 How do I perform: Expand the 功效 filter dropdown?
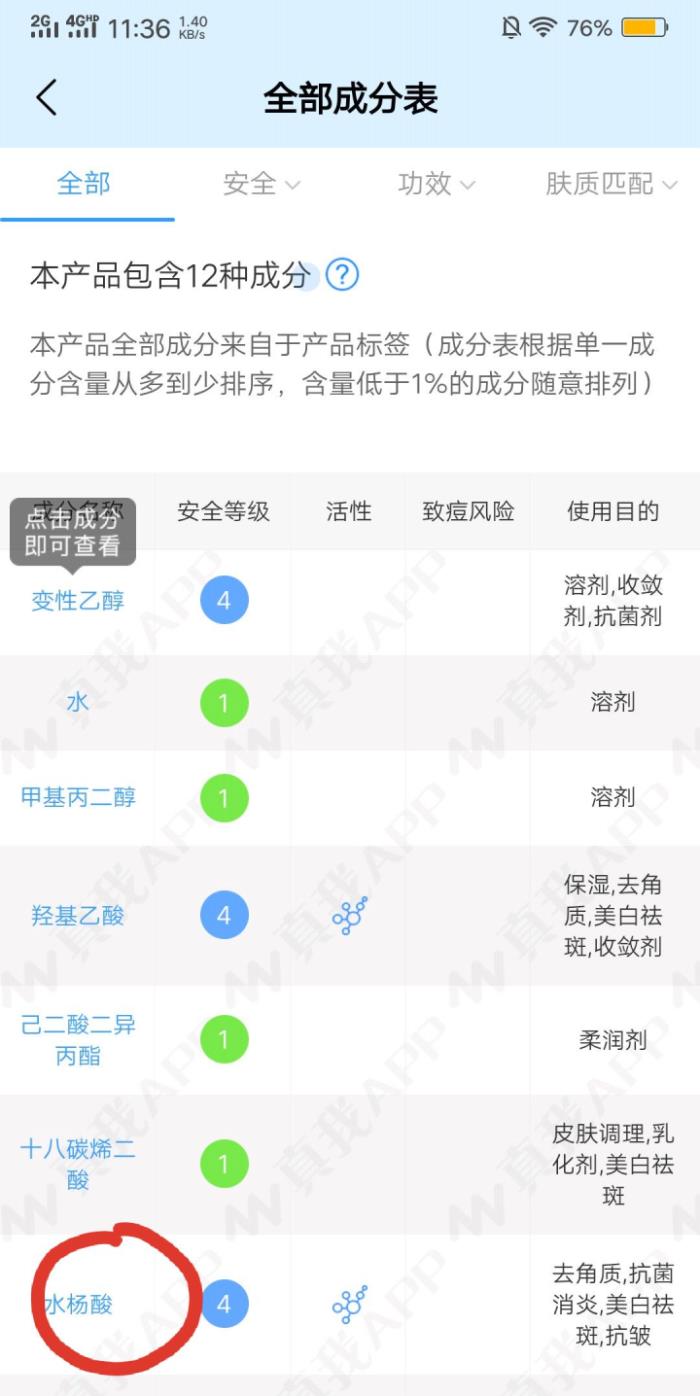(436, 184)
